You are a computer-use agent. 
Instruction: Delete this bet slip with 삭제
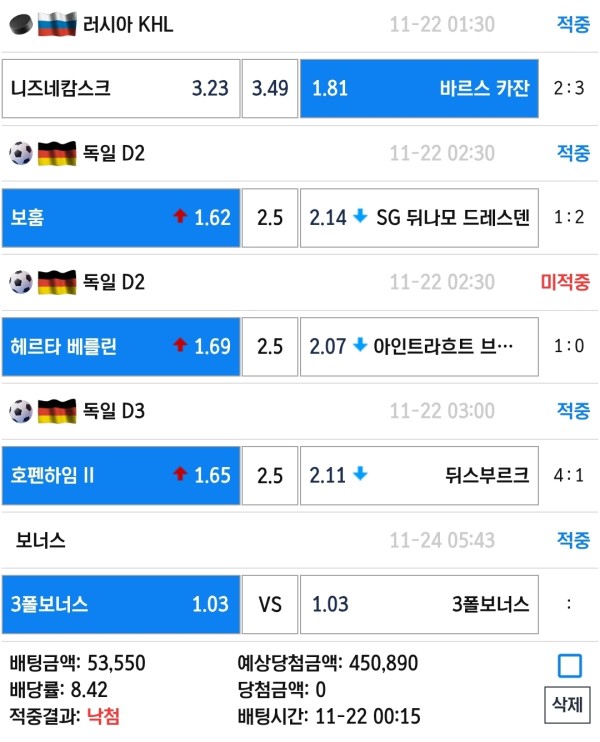[x=566, y=704]
